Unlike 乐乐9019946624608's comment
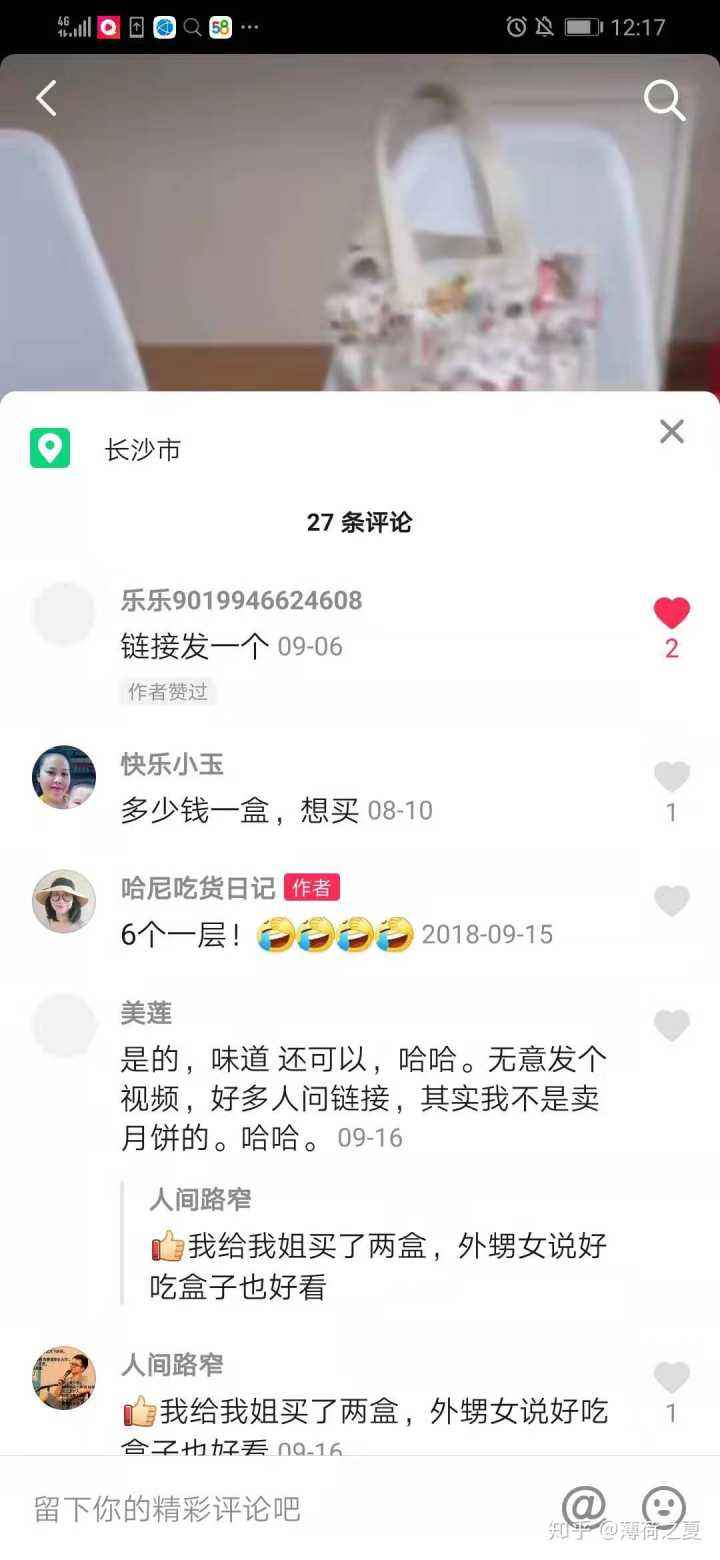720x1560 pixels. point(671,613)
